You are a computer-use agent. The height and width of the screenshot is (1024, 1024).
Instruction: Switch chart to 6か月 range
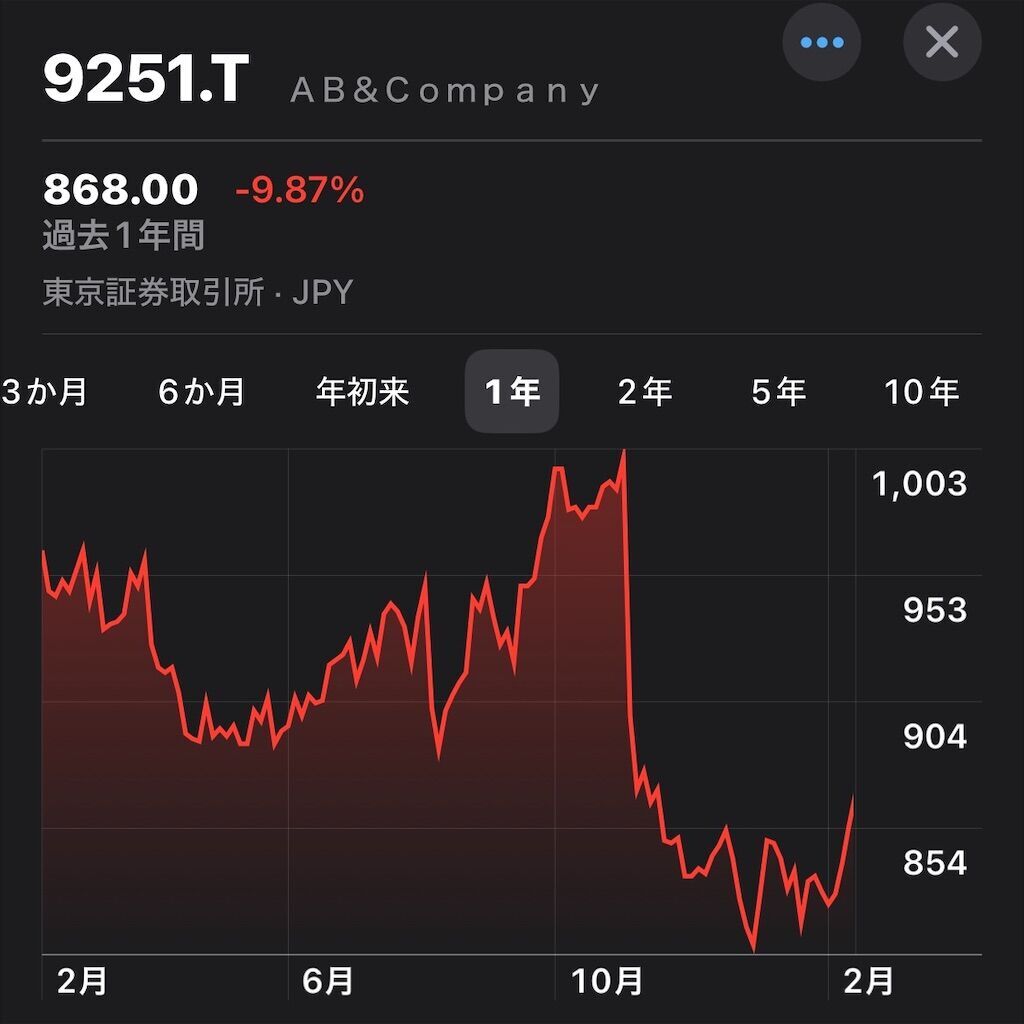pos(201,392)
